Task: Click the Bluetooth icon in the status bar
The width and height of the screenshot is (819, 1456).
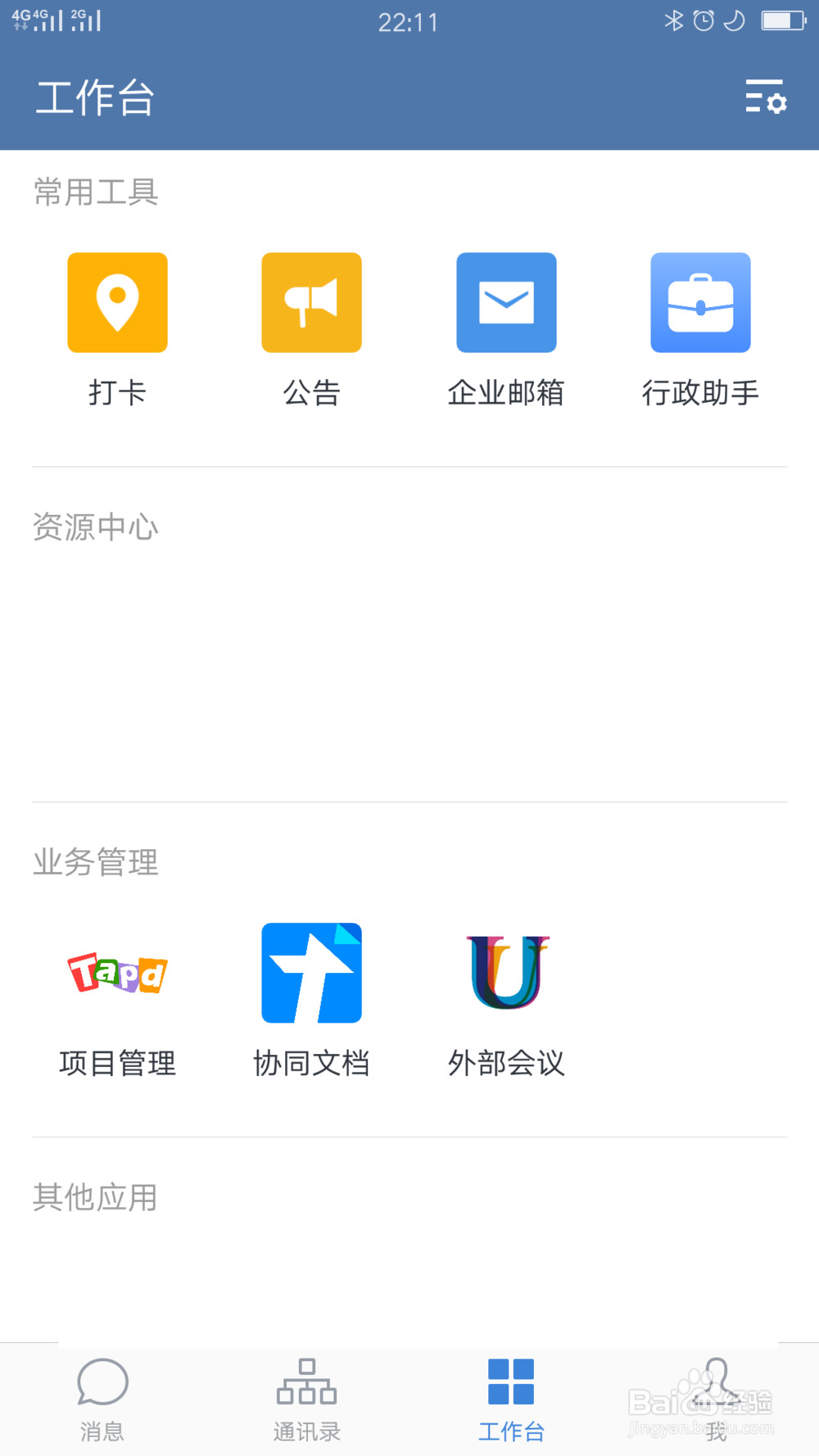Action: (x=675, y=21)
